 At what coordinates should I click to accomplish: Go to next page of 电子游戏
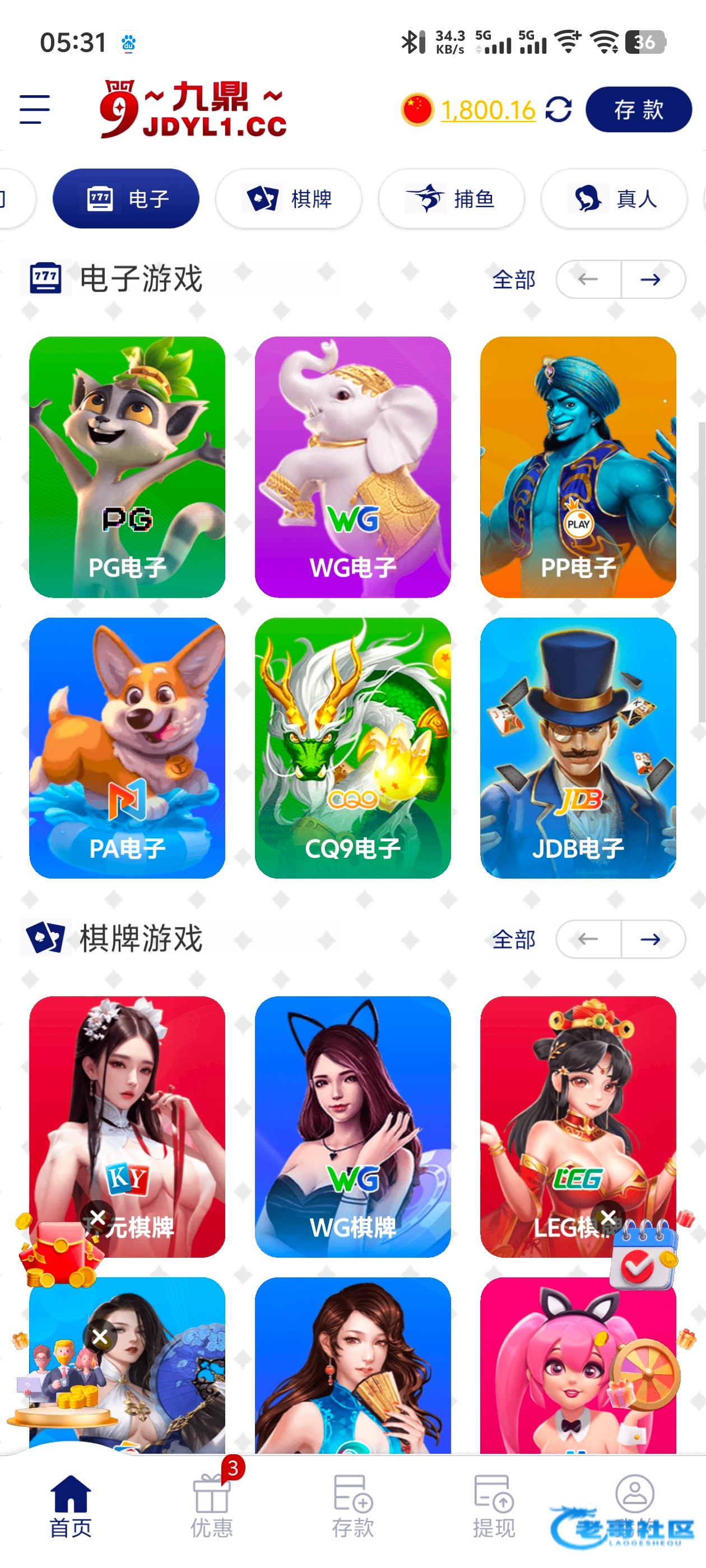[651, 279]
